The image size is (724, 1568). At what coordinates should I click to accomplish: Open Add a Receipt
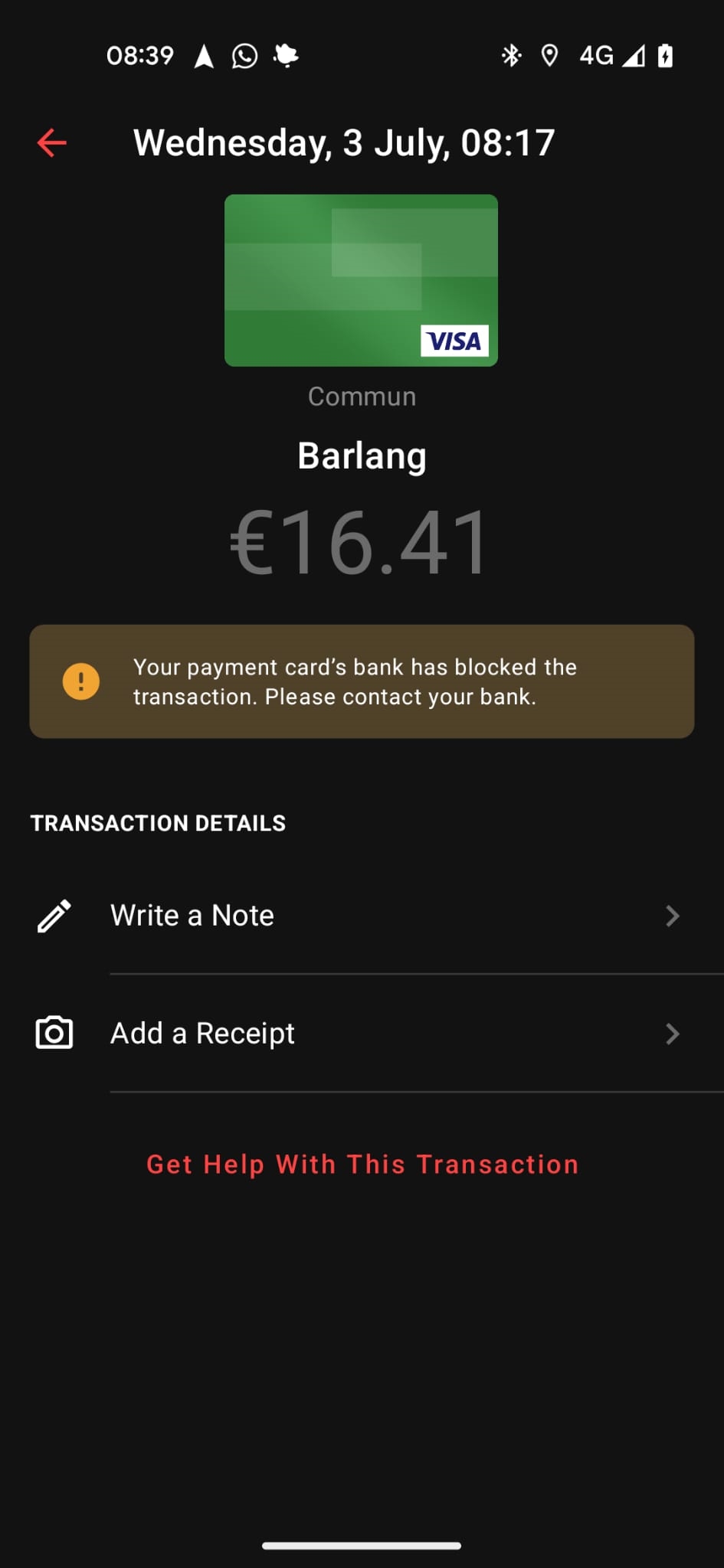click(x=360, y=1034)
